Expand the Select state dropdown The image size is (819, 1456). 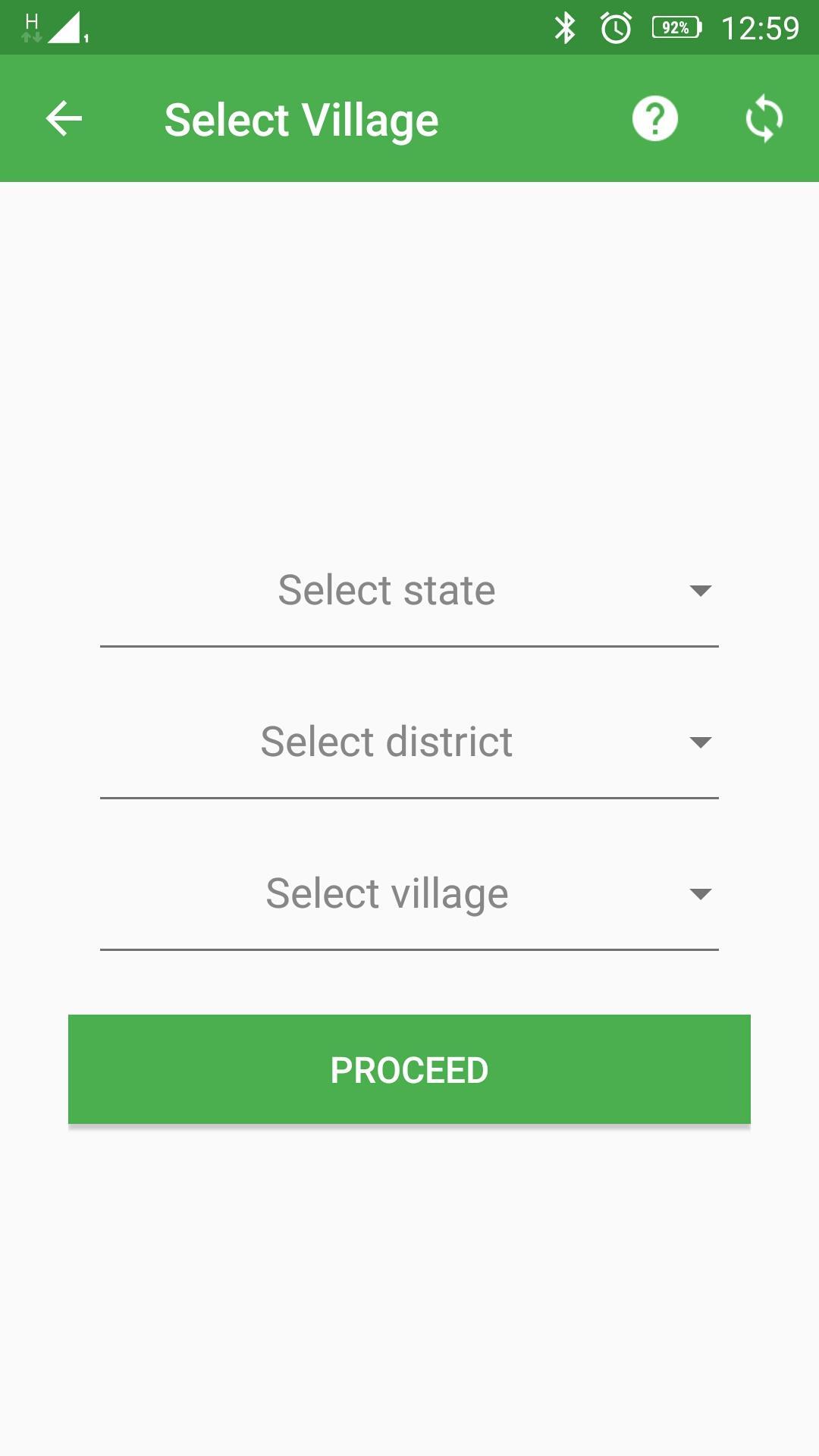coord(409,591)
